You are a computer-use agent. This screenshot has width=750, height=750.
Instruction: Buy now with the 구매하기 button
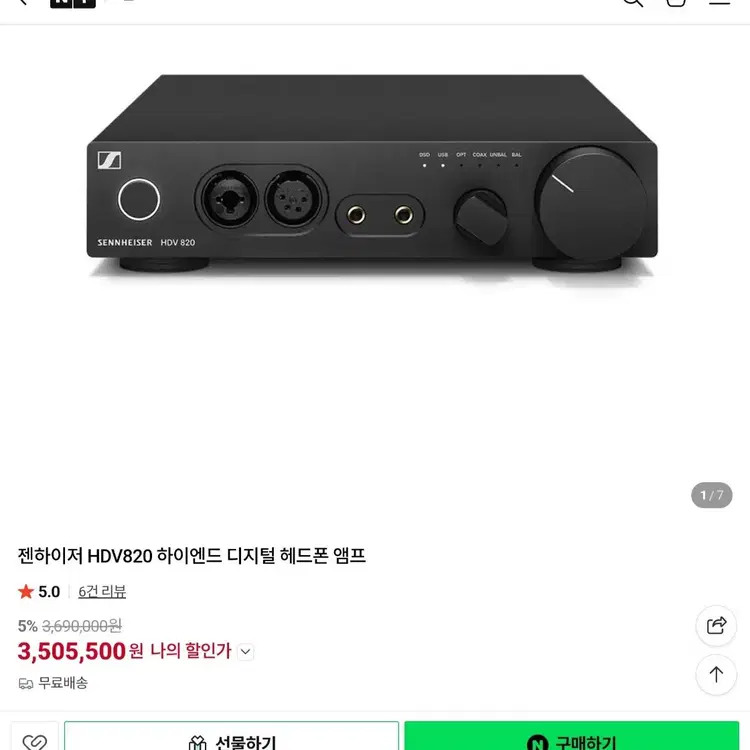[x=571, y=740]
